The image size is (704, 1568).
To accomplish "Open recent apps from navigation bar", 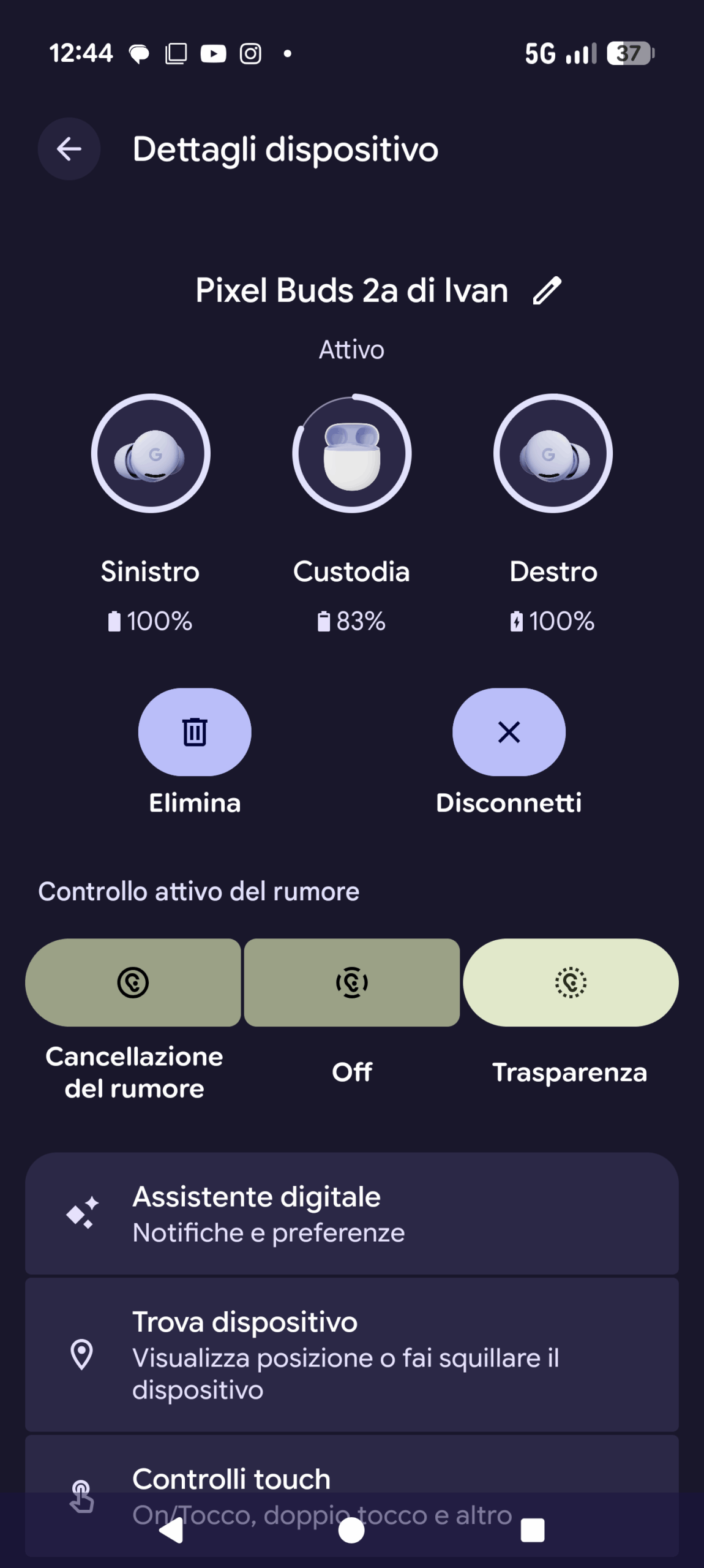I will point(532,1531).
